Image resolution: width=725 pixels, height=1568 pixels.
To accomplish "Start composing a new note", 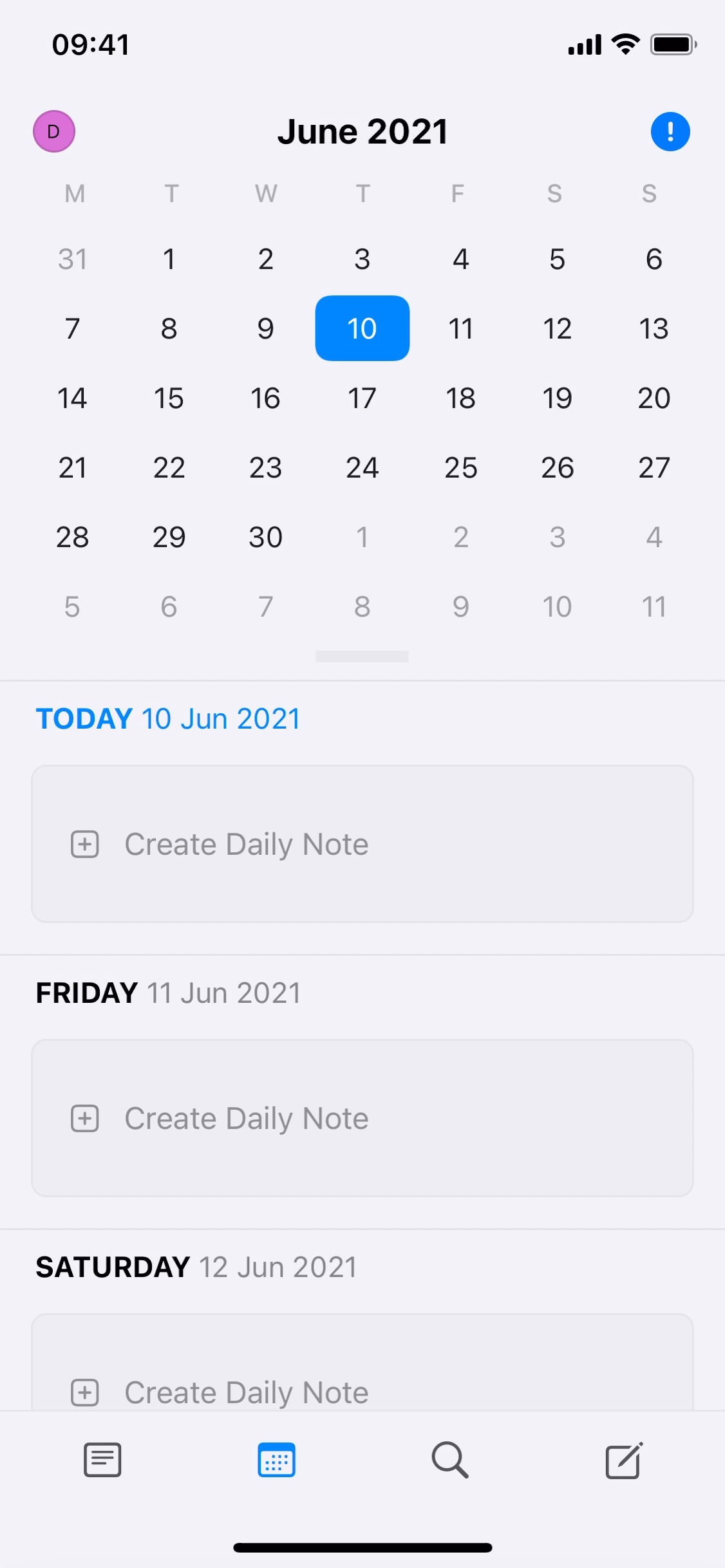I will point(623,1460).
